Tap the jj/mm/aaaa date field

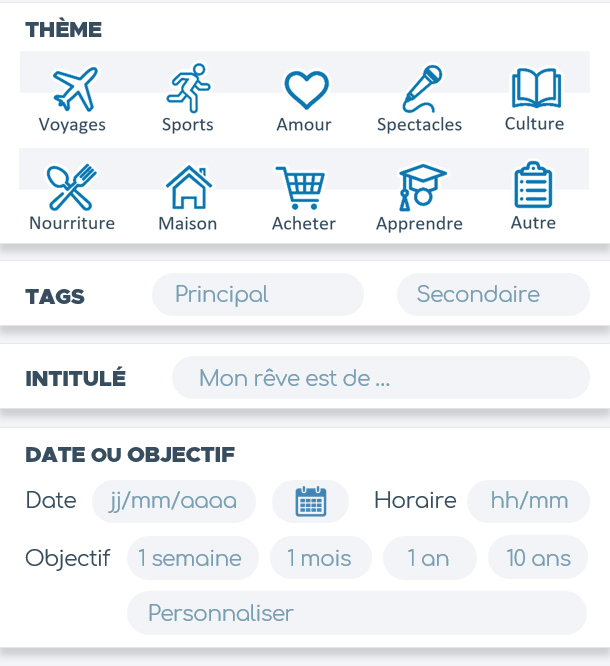coord(174,501)
